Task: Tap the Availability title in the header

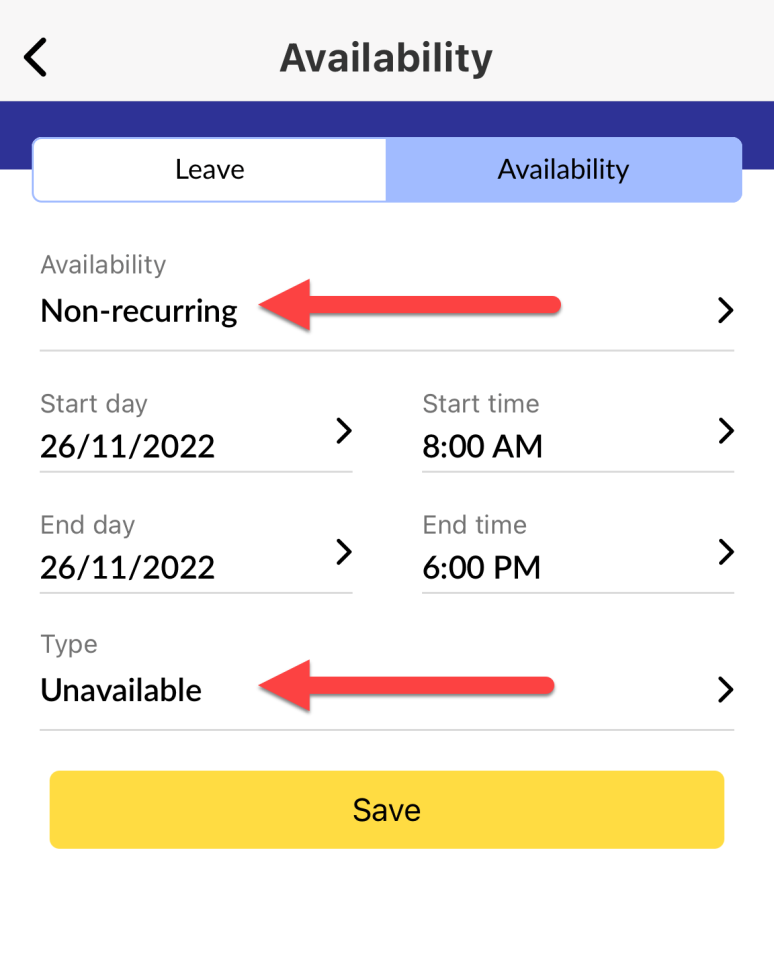Action: point(386,57)
